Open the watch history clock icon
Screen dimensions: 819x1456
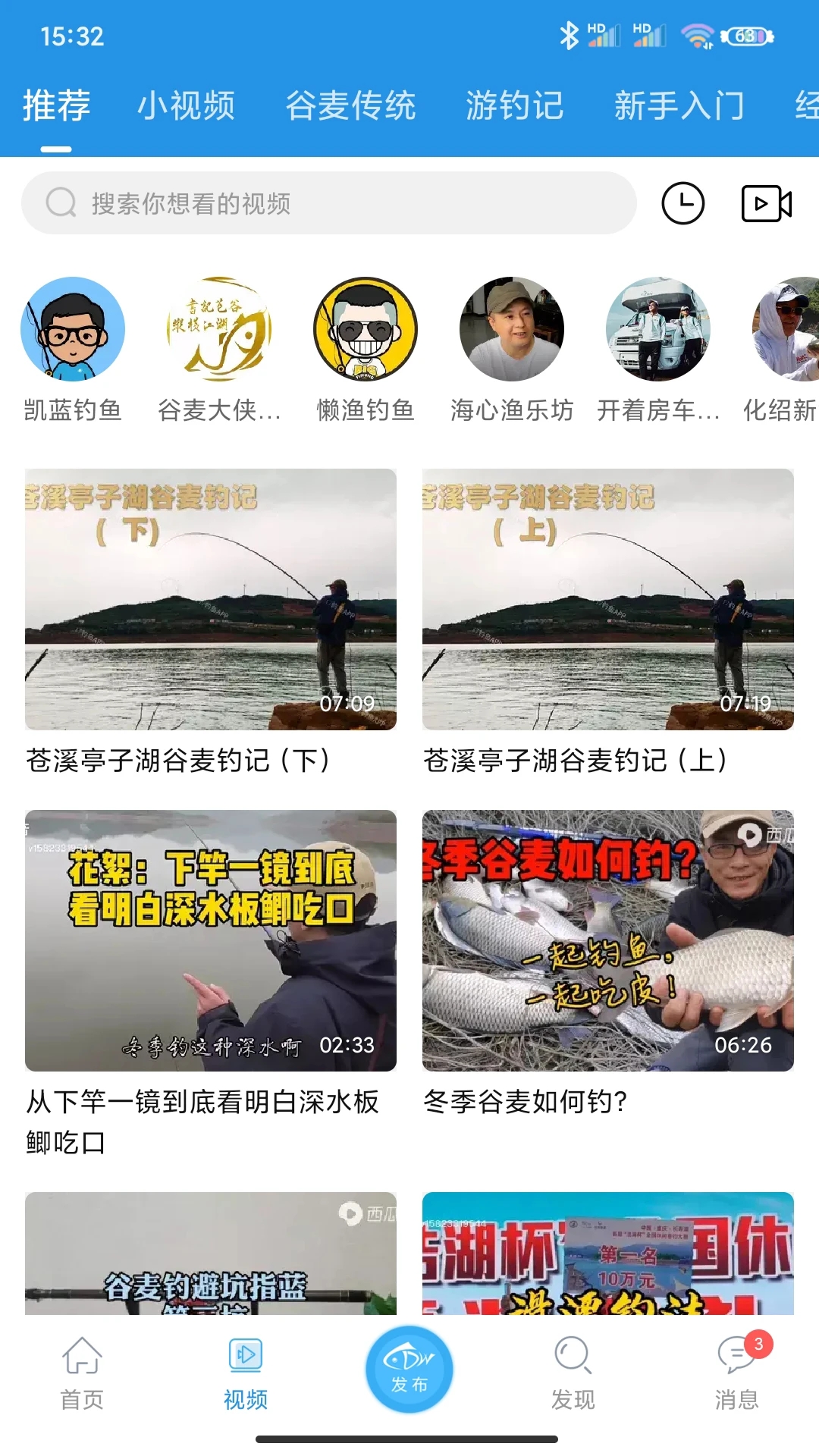685,203
